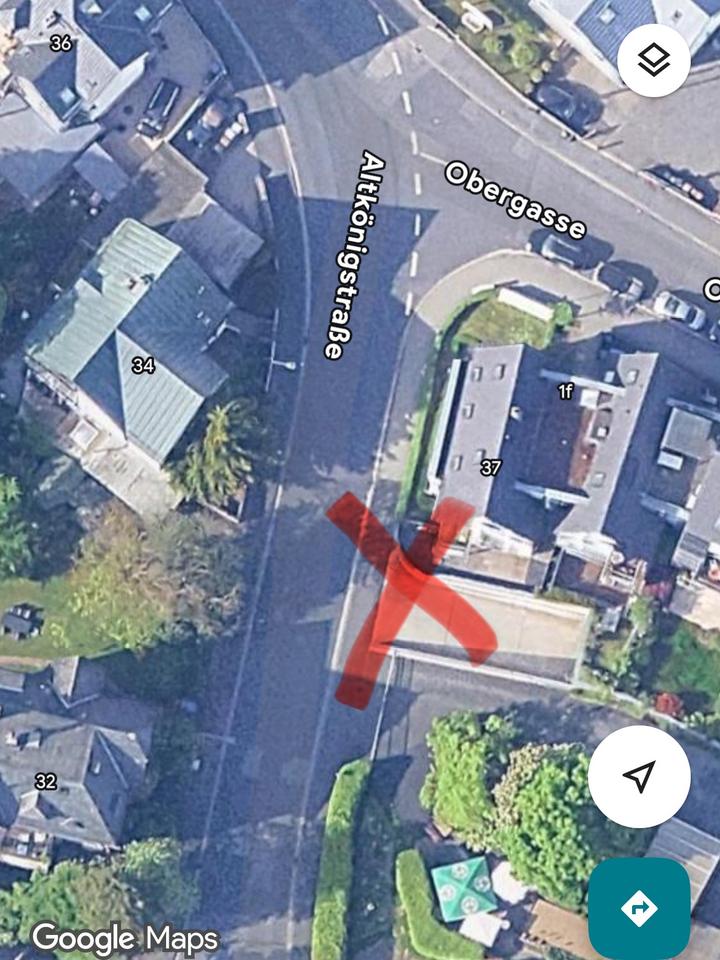Viewport: 720px width, 960px height.
Task: Start directions with the teal button
Action: coord(639,908)
